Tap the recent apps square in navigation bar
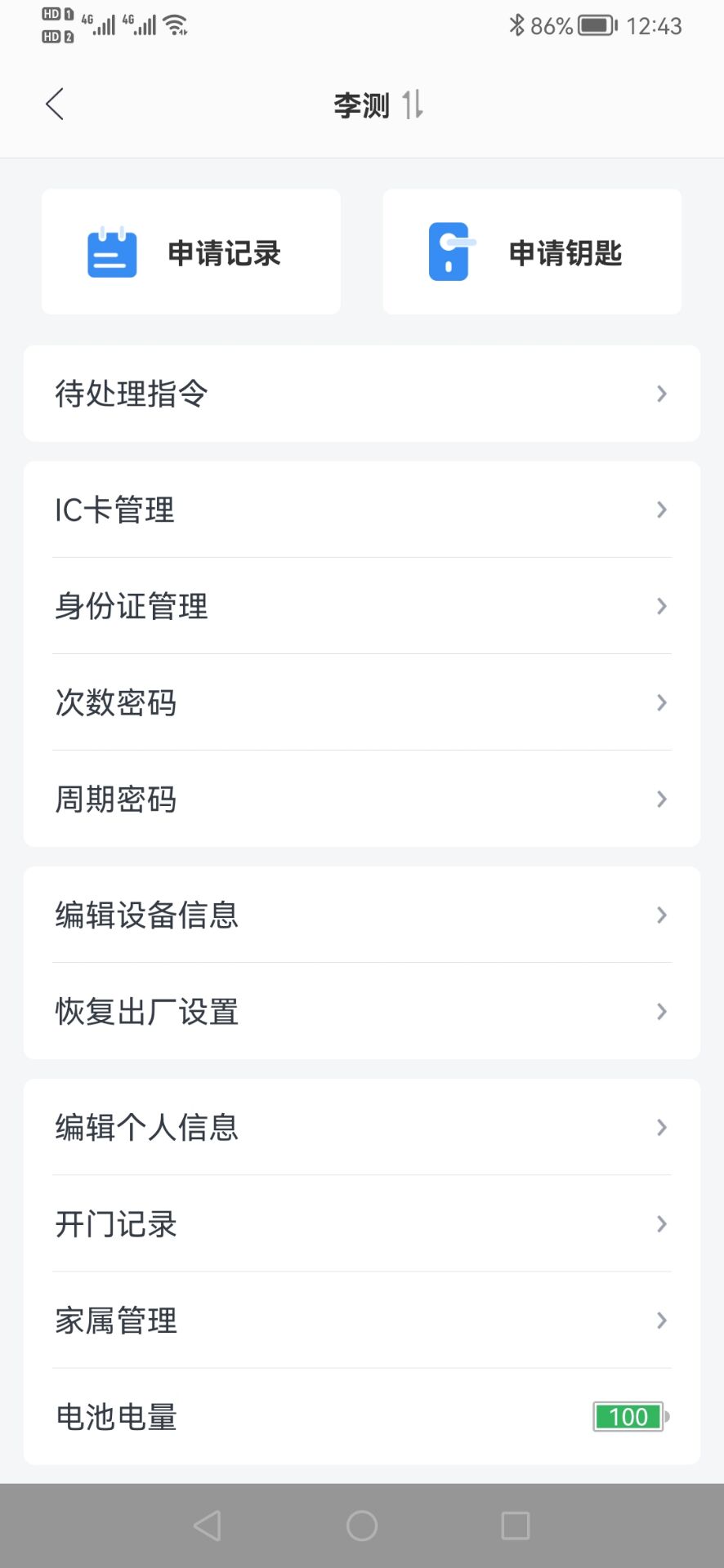Viewport: 724px width, 1568px height. (x=515, y=1524)
